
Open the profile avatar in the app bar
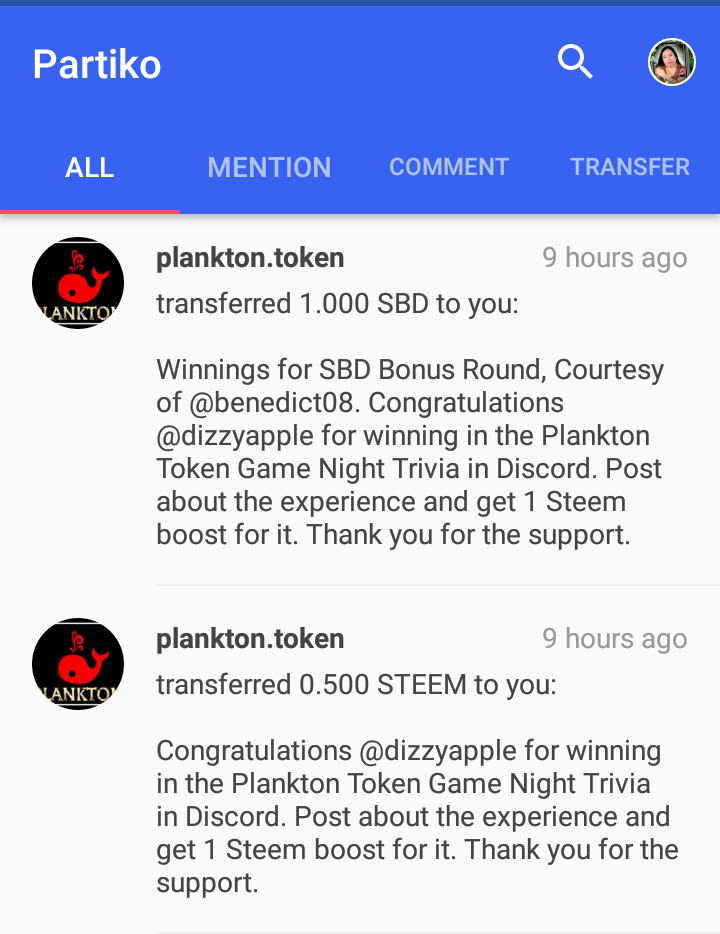[x=671, y=63]
